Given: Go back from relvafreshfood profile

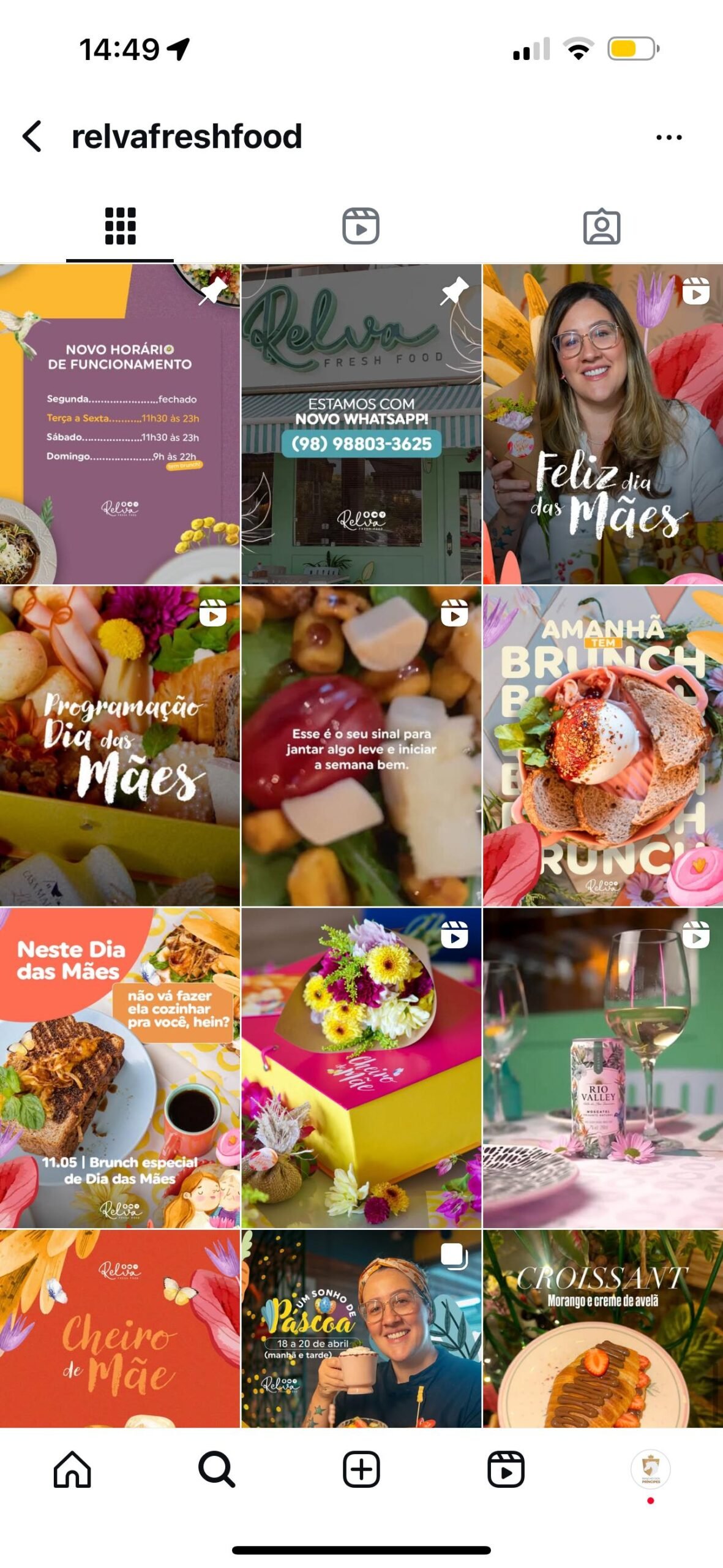Looking at the screenshot, I should [x=32, y=136].
